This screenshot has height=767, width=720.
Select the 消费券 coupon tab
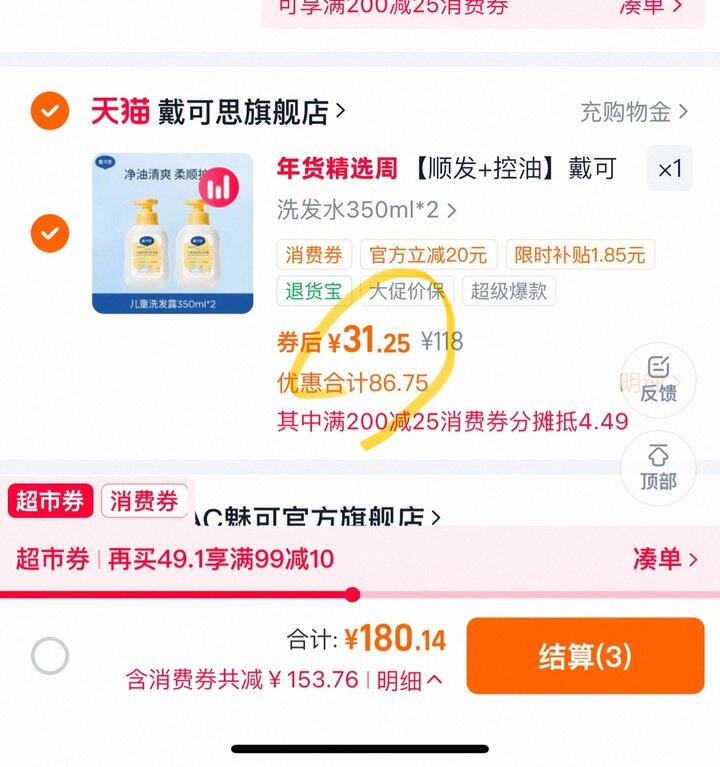click(144, 501)
